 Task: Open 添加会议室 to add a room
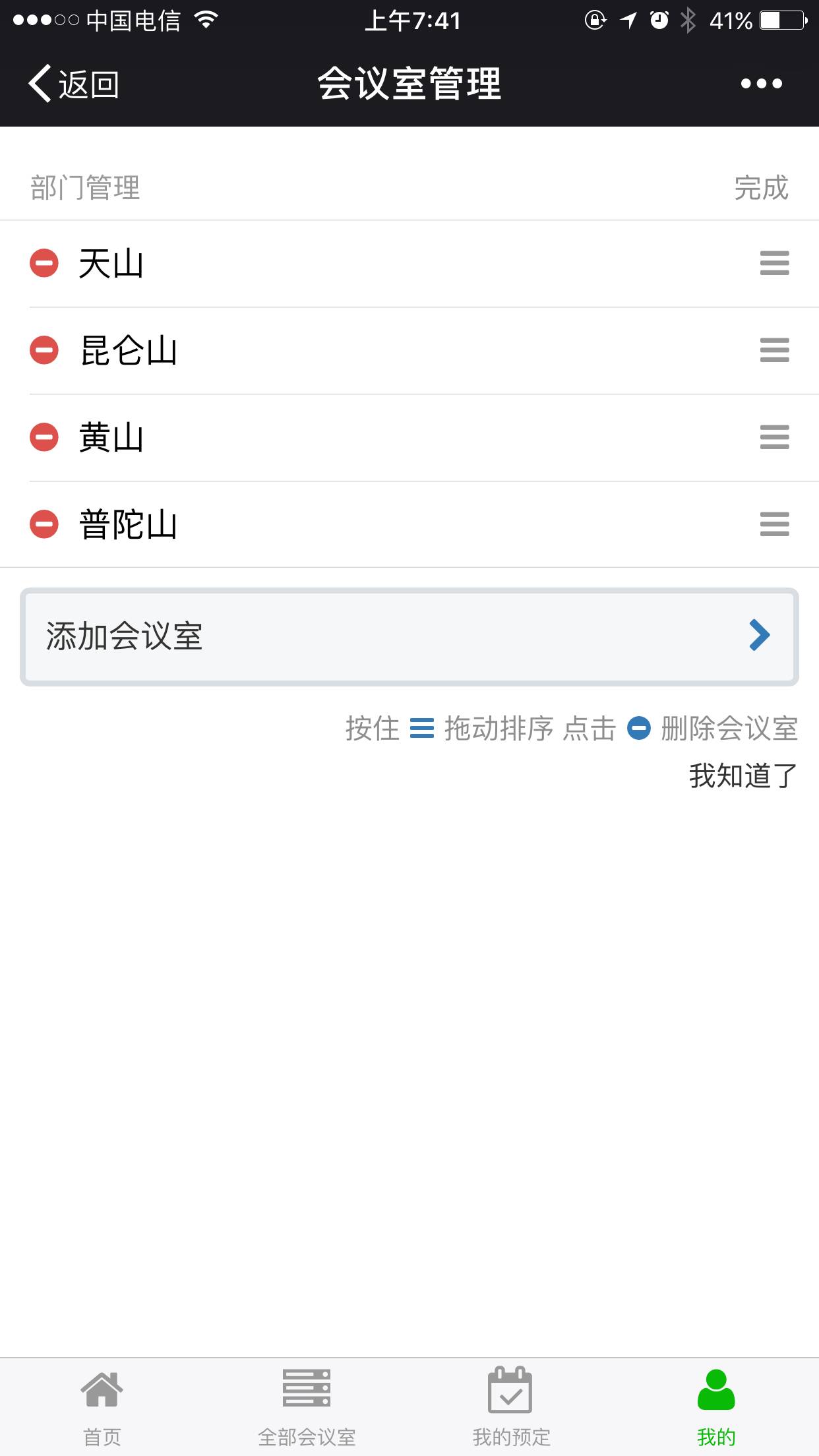pos(409,636)
